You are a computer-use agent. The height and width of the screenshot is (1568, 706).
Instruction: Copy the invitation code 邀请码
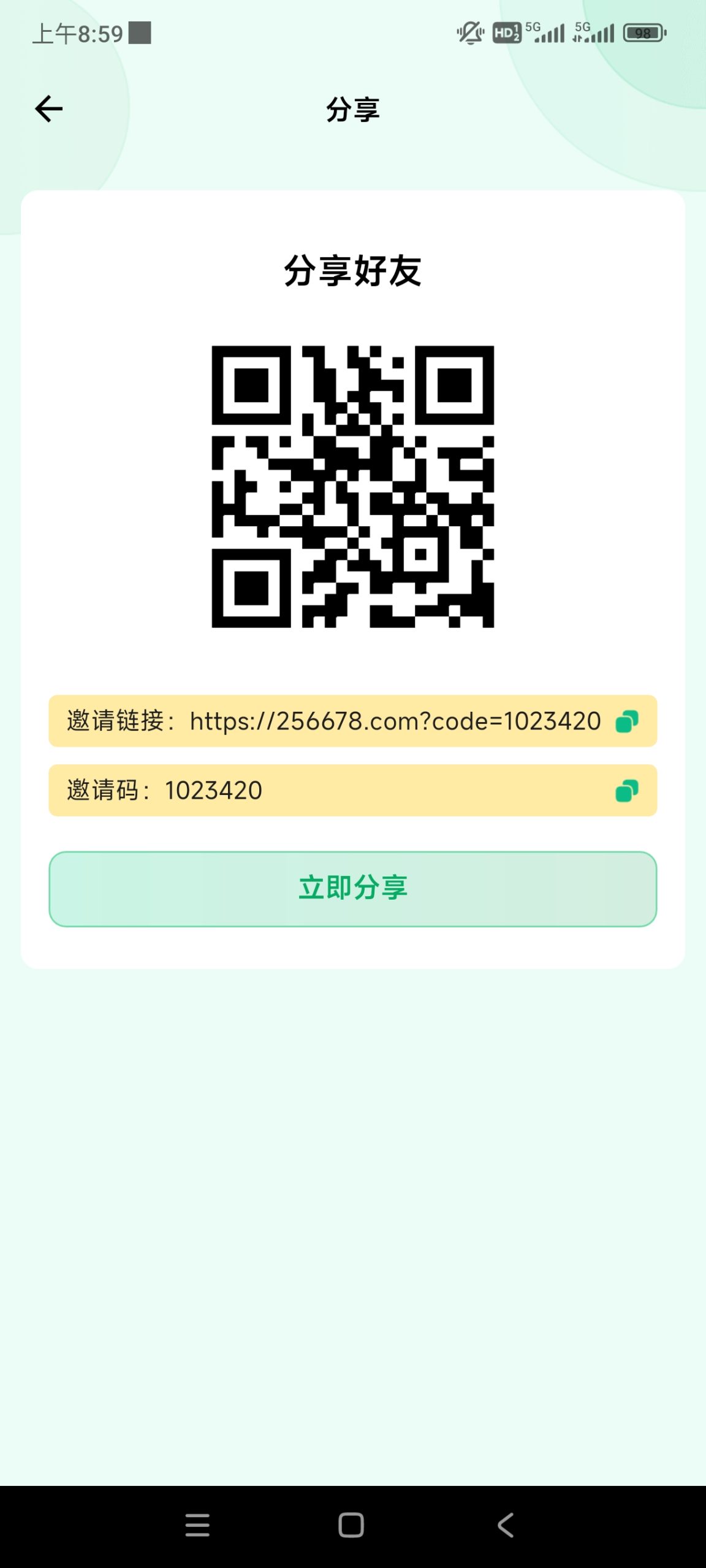click(x=626, y=791)
